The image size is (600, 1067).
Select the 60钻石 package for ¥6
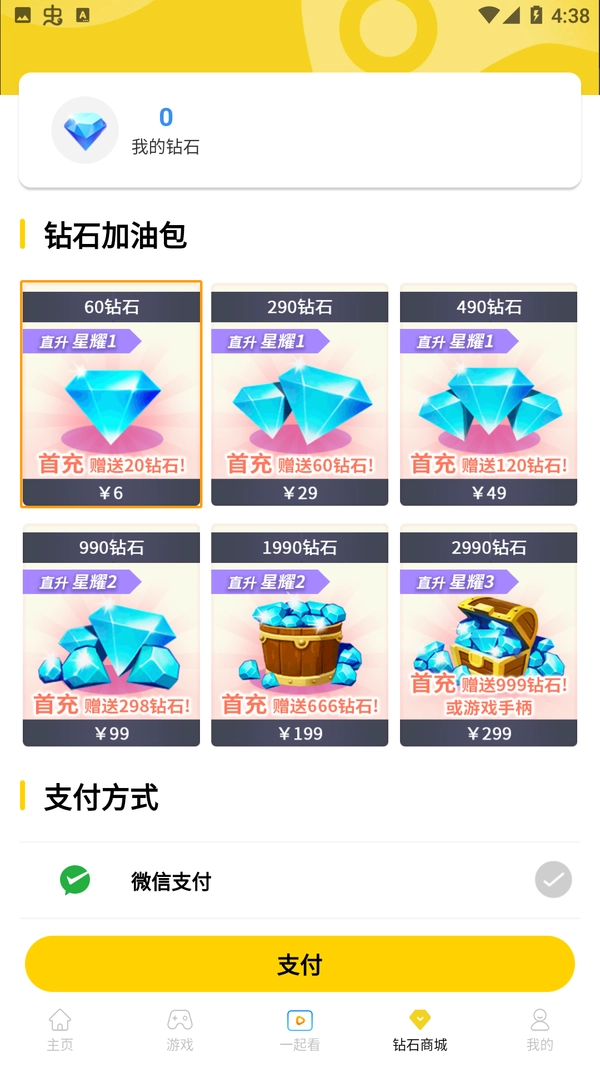point(111,395)
